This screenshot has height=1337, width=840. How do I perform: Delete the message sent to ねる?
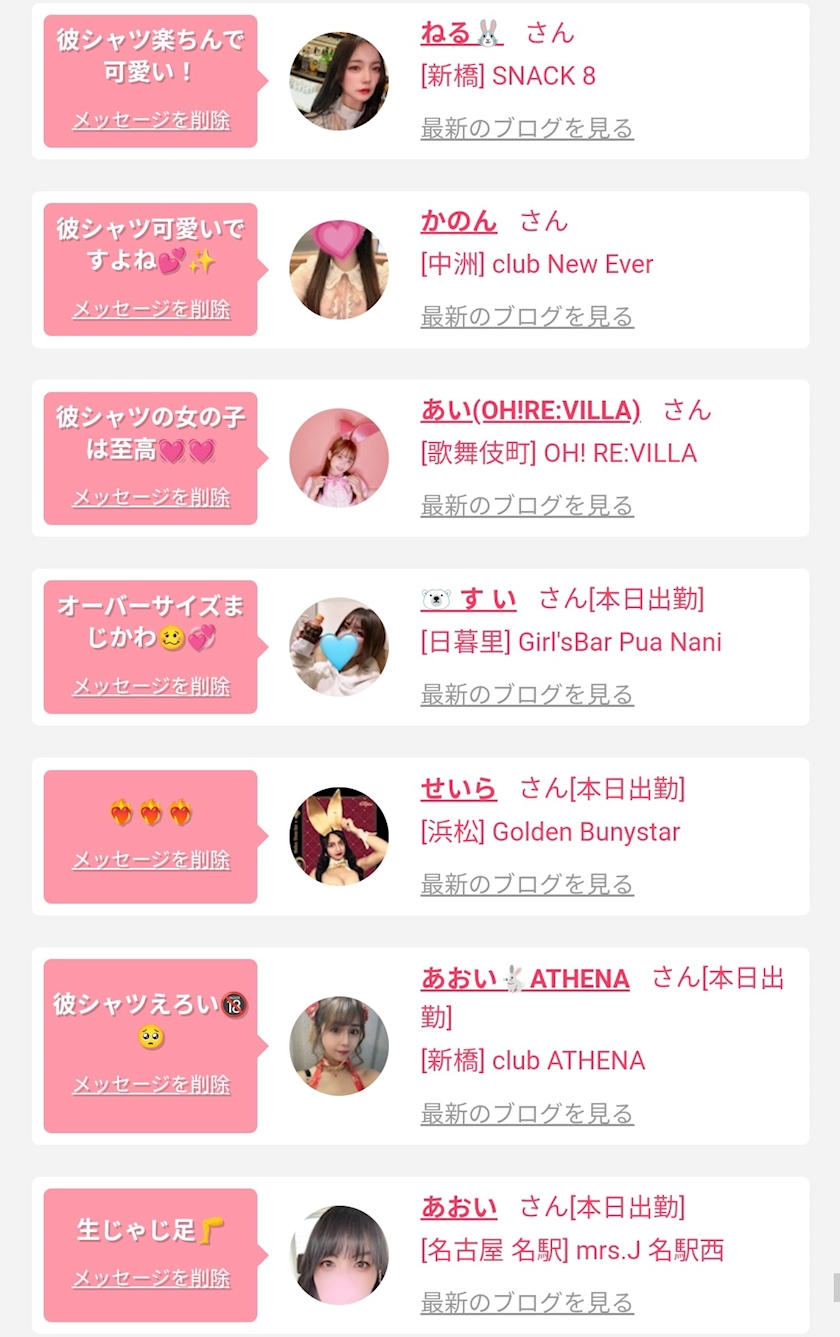pos(151,120)
